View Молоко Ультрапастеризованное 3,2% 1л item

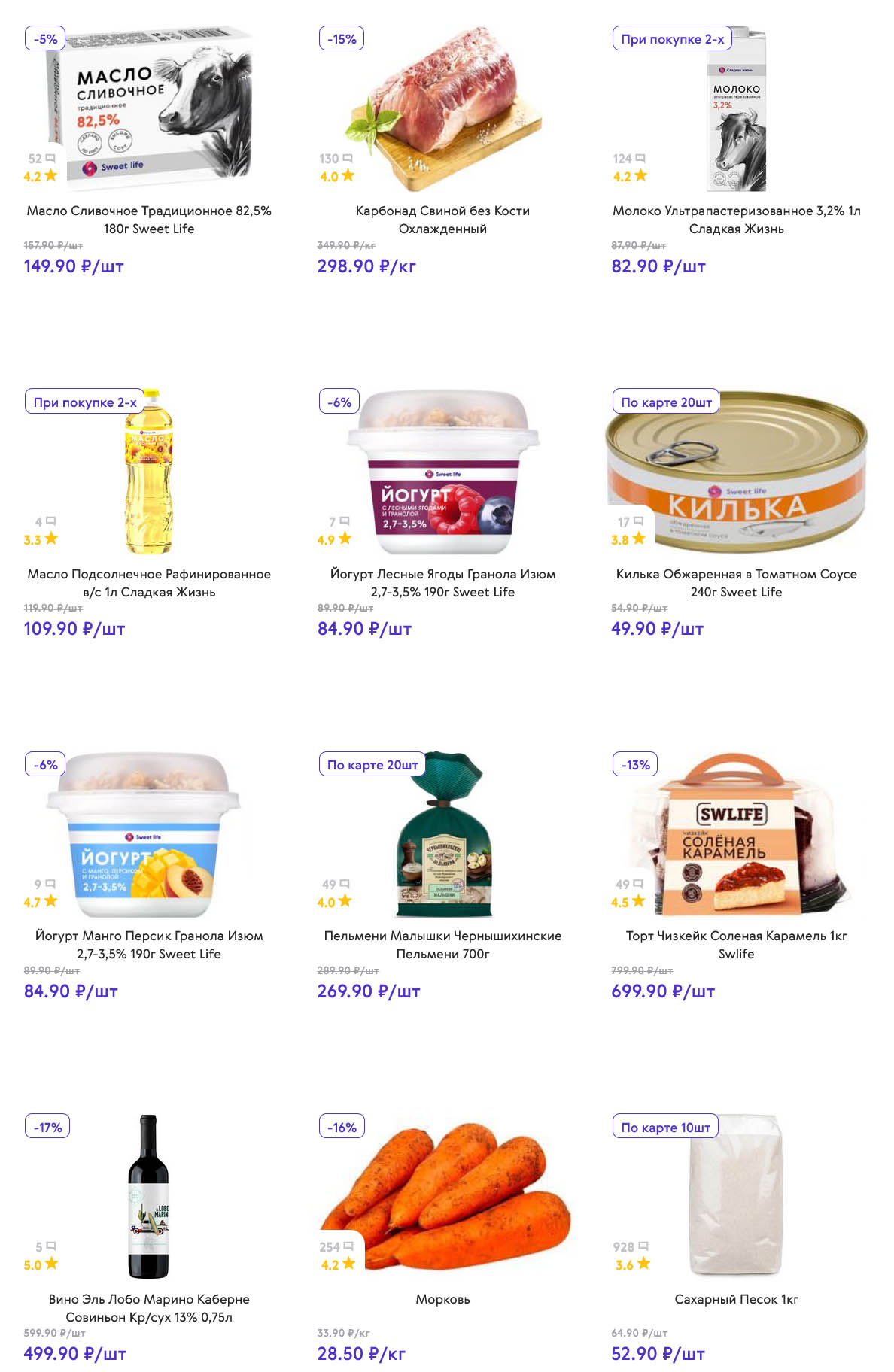(736, 220)
